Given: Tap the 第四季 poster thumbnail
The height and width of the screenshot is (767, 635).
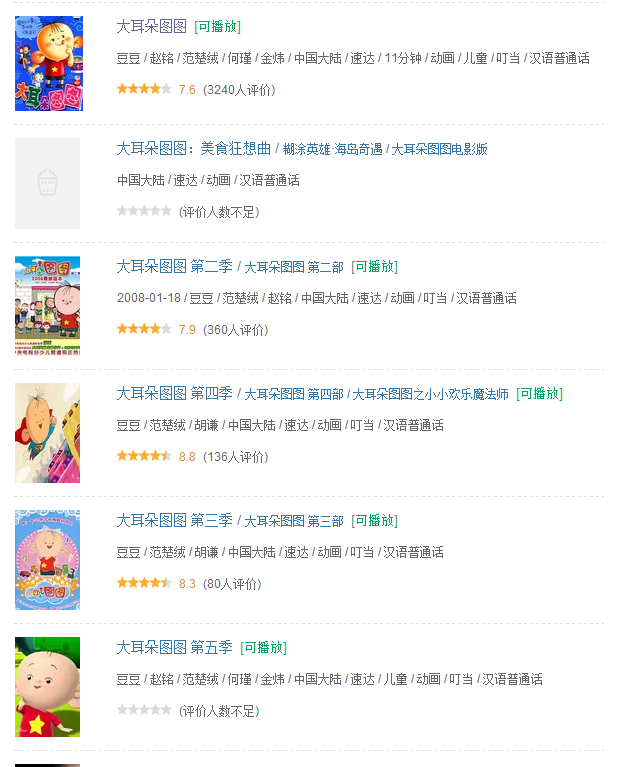Looking at the screenshot, I should [48, 433].
